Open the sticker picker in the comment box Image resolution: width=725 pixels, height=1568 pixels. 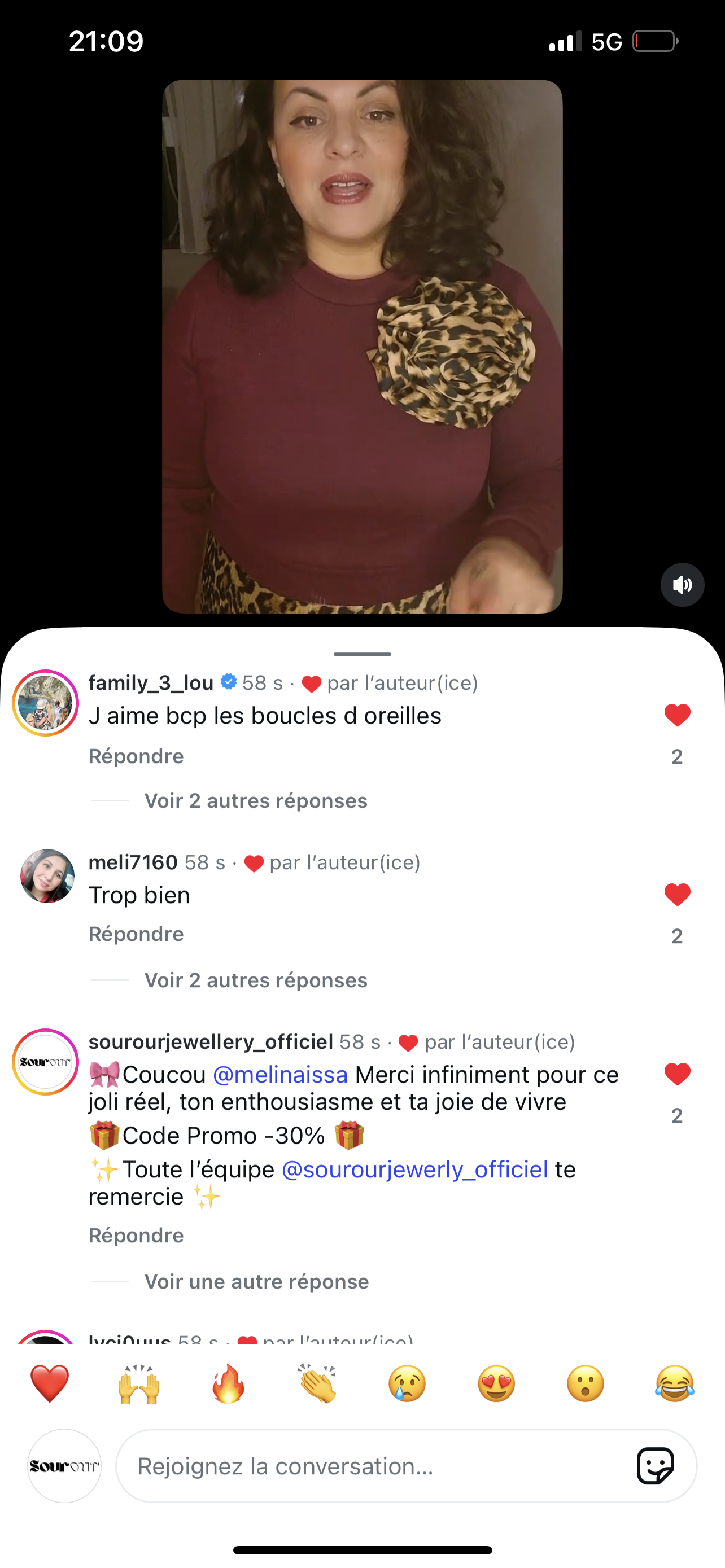coord(655,1466)
